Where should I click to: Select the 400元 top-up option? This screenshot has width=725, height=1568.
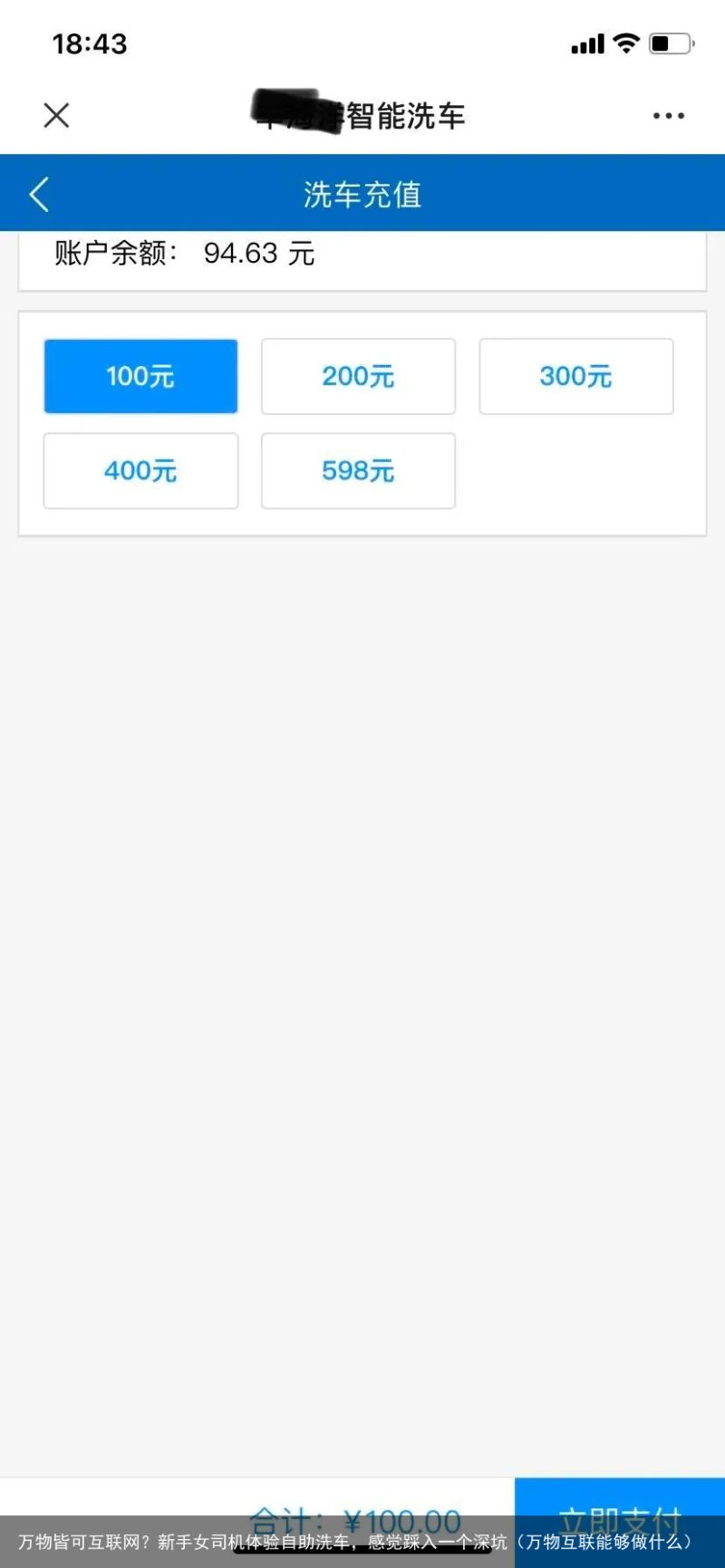pos(140,470)
